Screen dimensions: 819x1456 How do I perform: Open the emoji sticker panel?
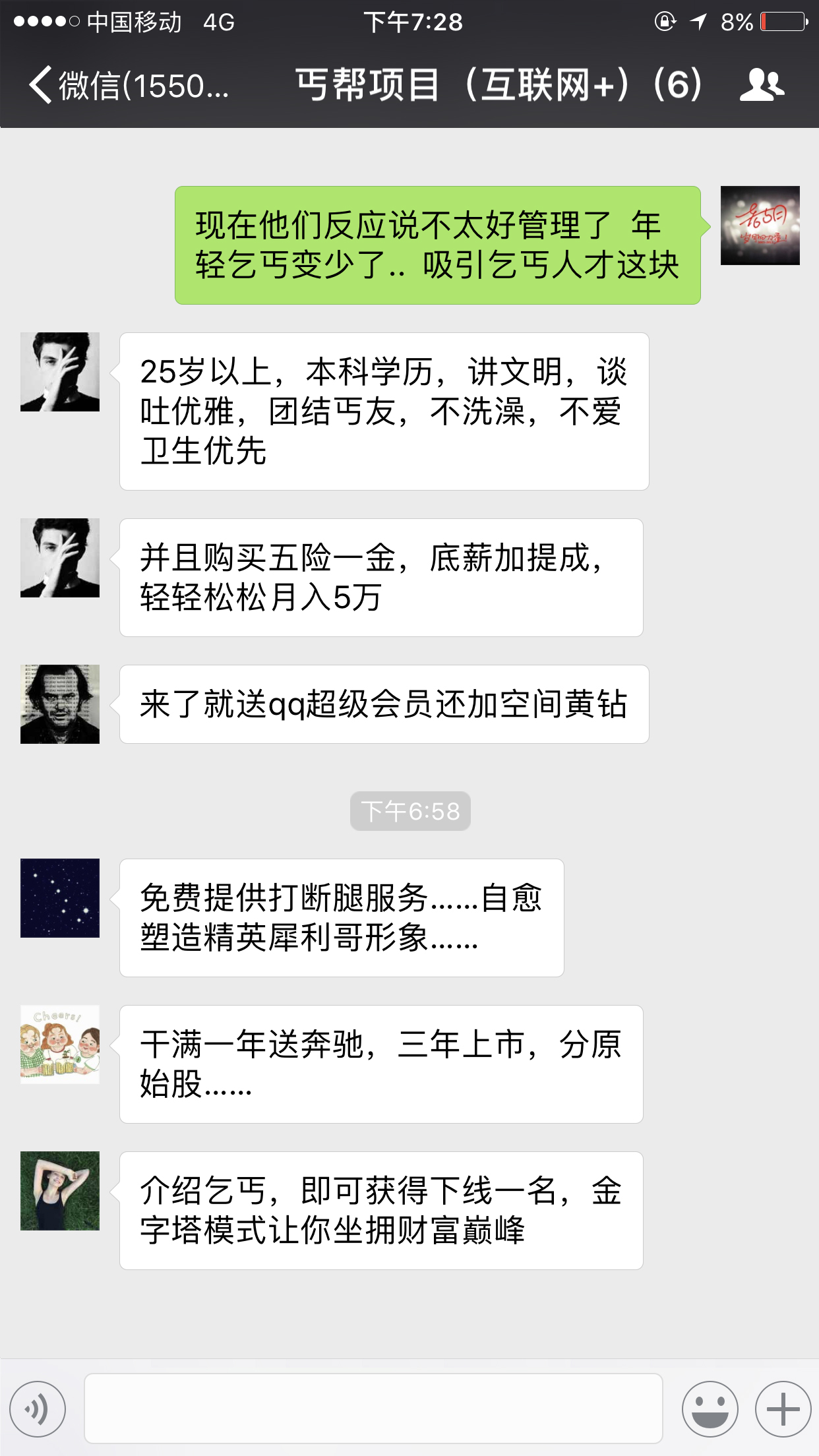(710, 1409)
